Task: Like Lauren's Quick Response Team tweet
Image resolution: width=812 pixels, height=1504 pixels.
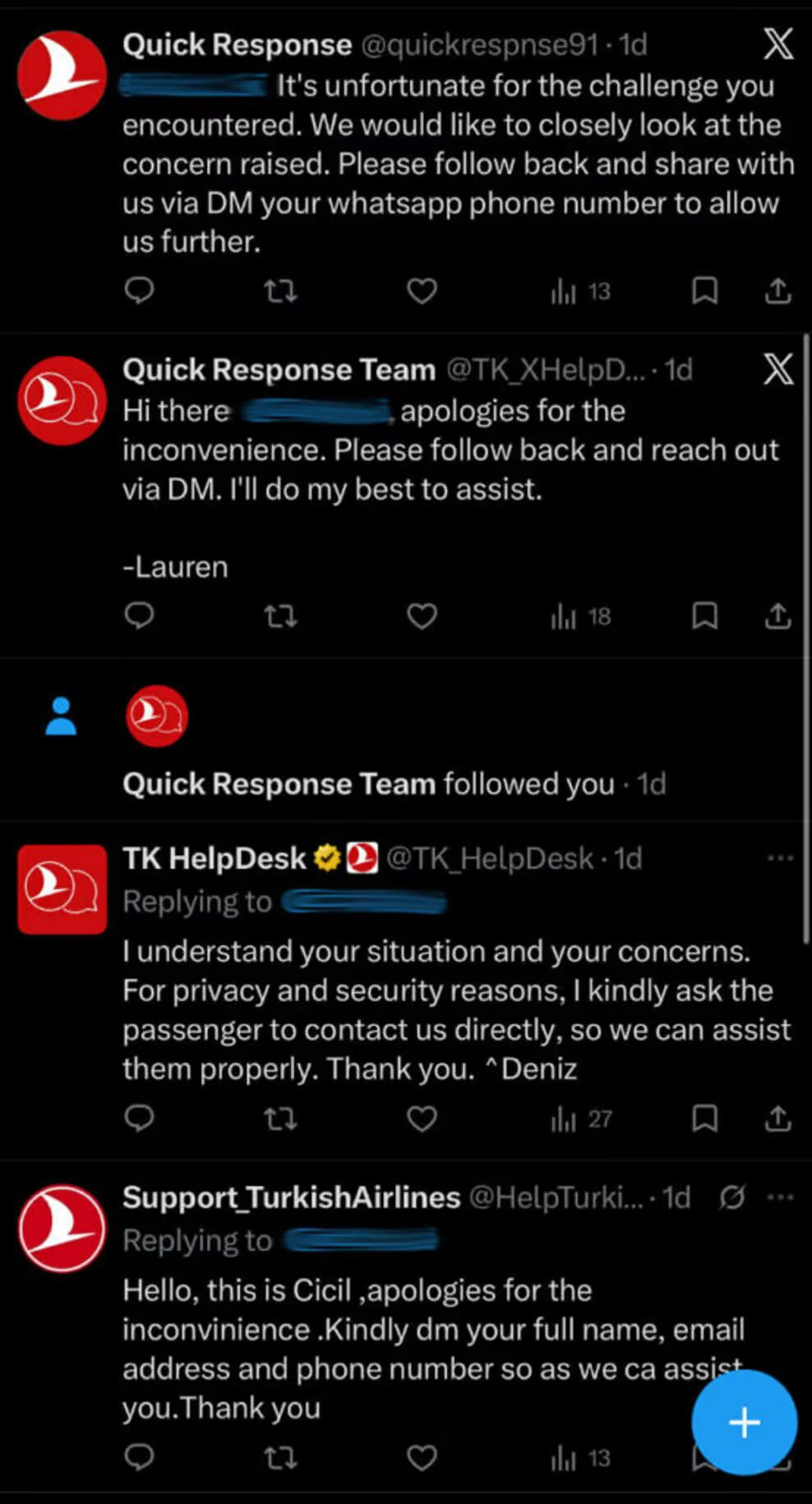Action: pyautogui.click(x=422, y=616)
